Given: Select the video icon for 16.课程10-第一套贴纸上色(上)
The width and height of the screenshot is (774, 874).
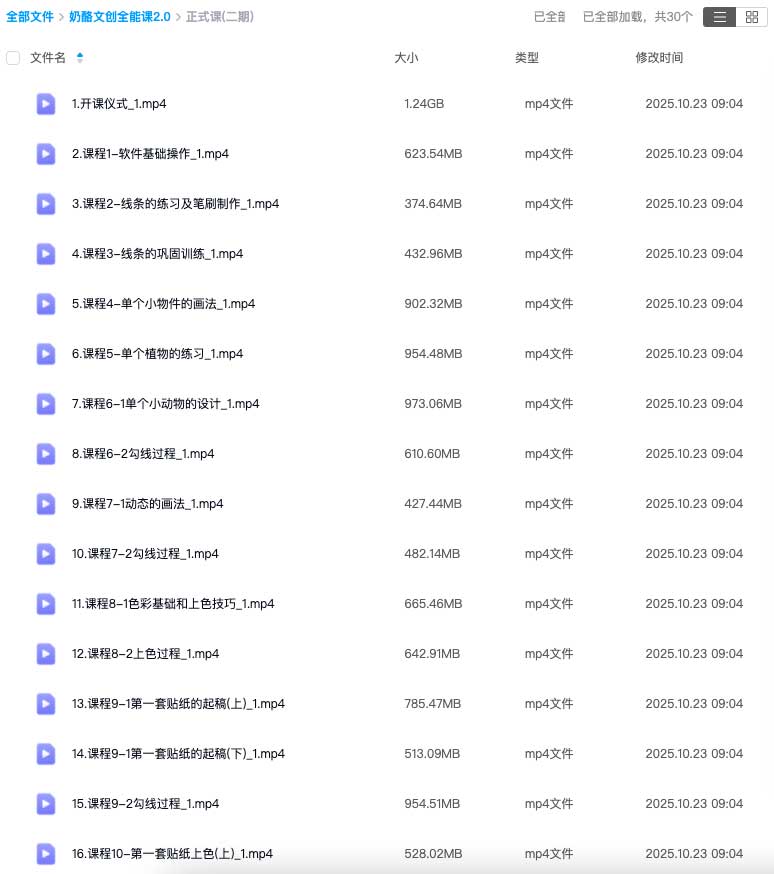Looking at the screenshot, I should [45, 853].
